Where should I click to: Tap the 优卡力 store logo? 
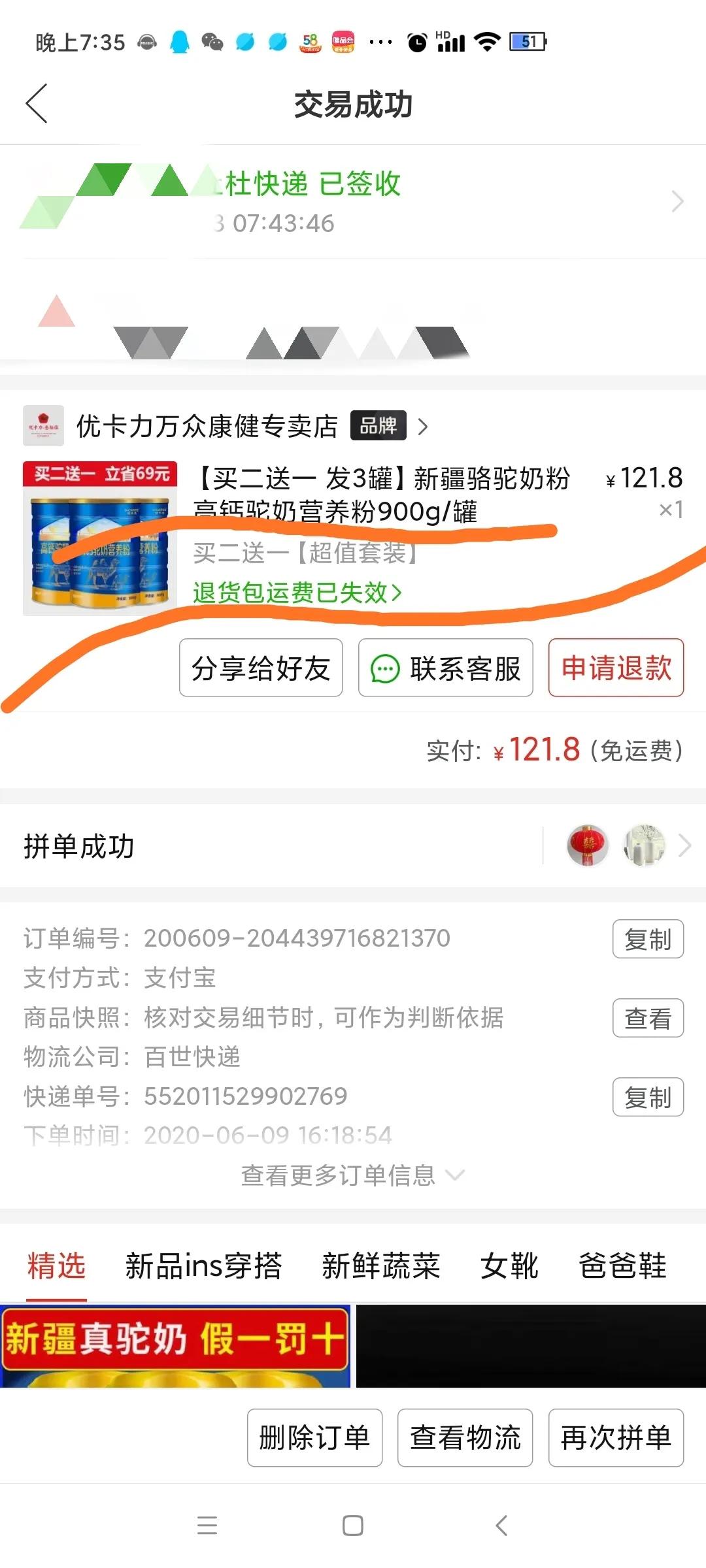coord(43,426)
